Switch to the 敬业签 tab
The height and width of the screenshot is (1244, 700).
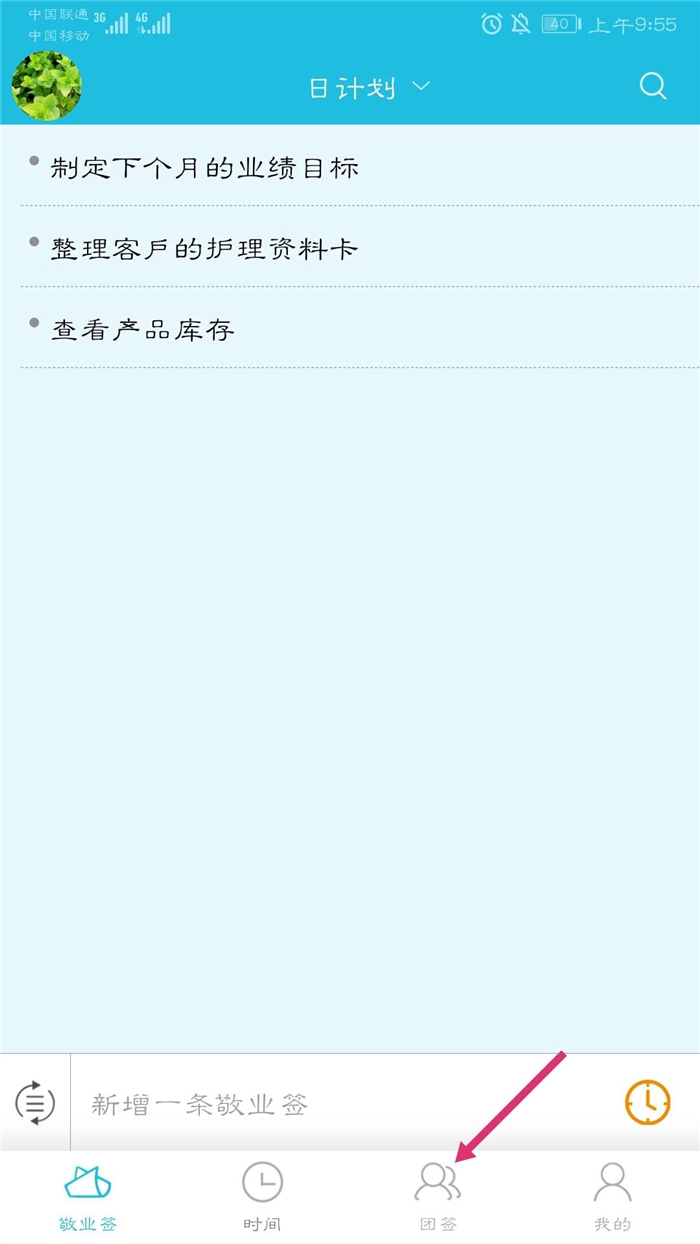pos(88,1196)
